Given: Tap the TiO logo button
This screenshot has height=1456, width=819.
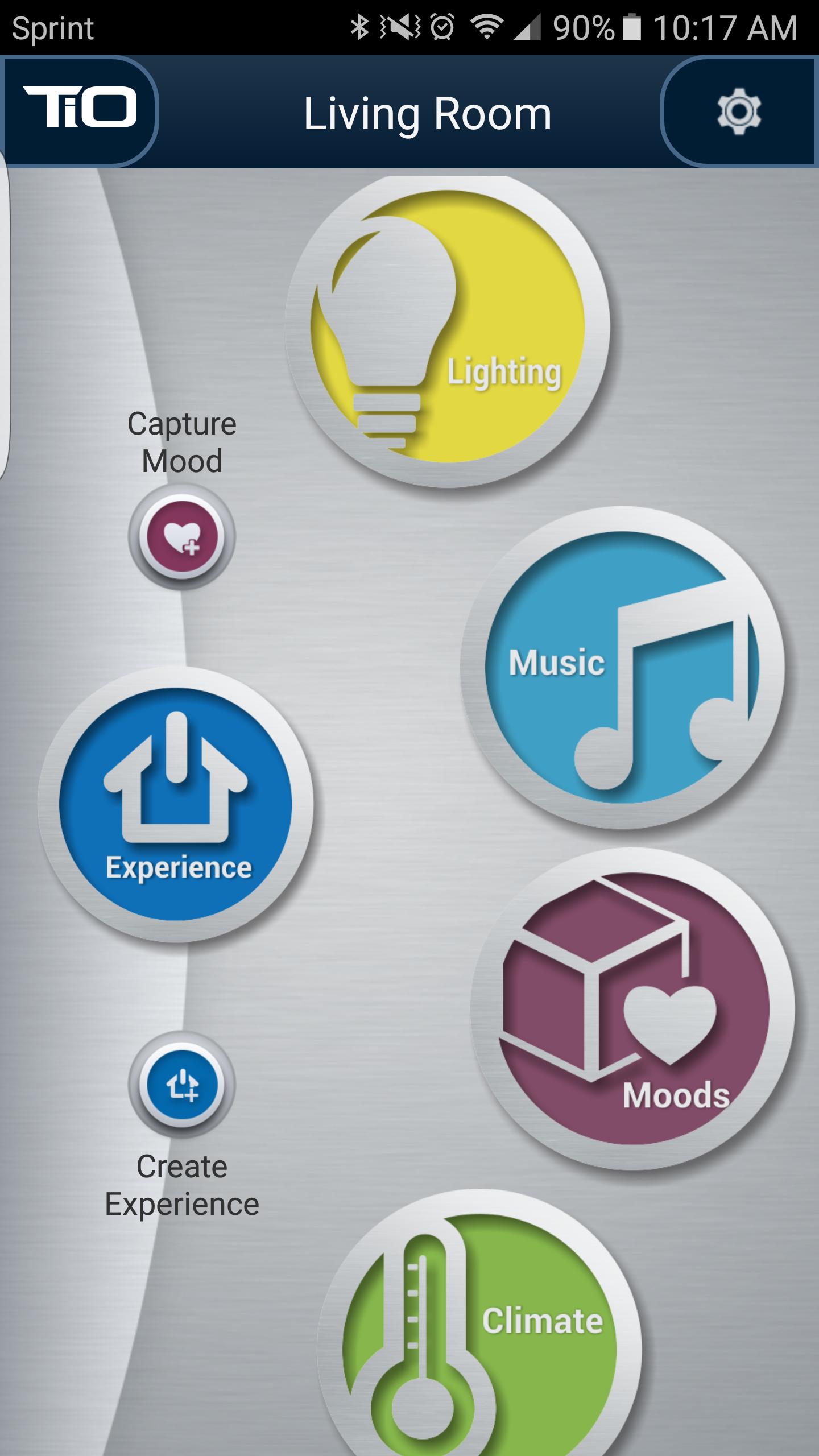Looking at the screenshot, I should pos(80,110).
